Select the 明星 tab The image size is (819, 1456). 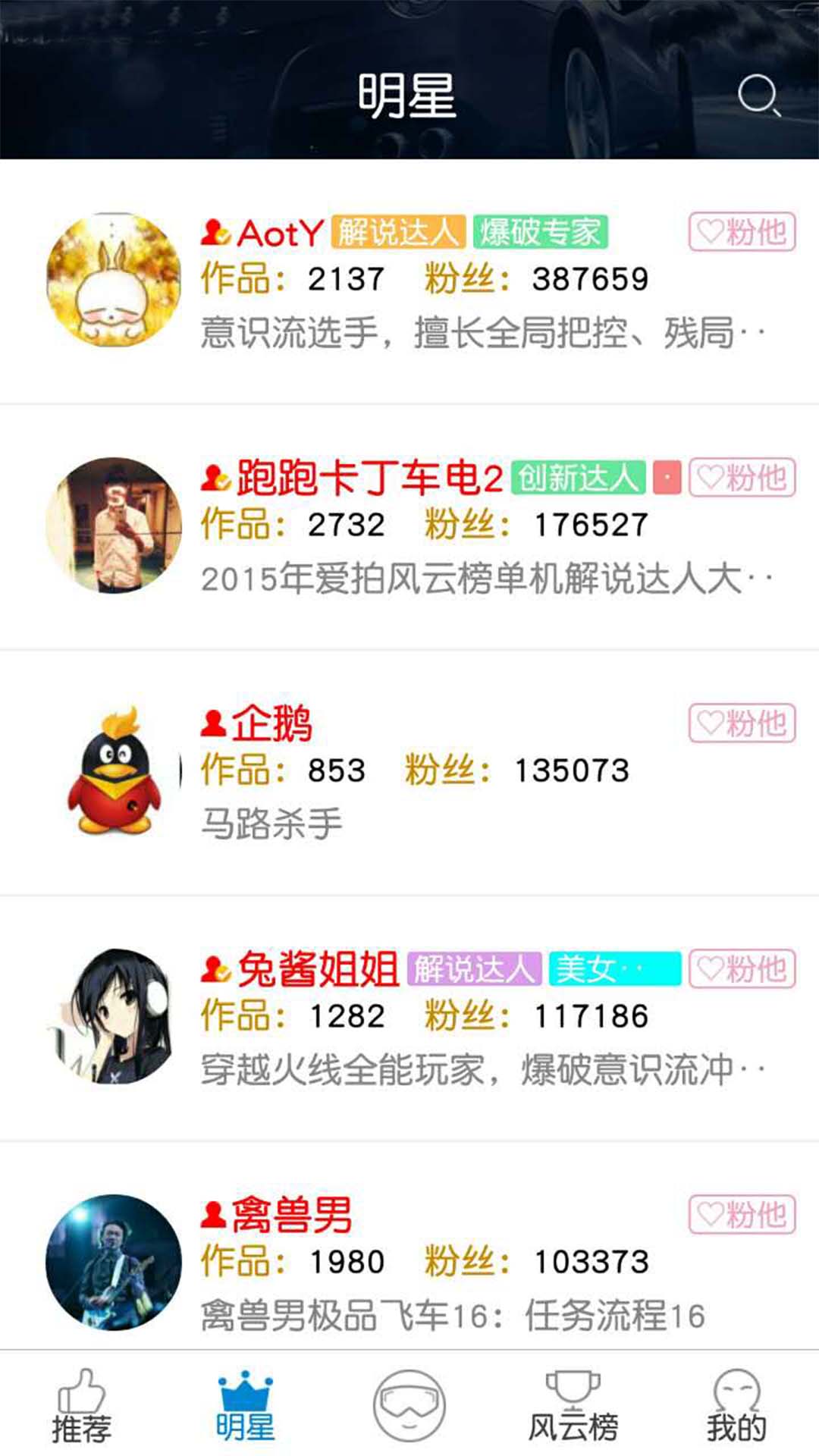coord(245,1407)
